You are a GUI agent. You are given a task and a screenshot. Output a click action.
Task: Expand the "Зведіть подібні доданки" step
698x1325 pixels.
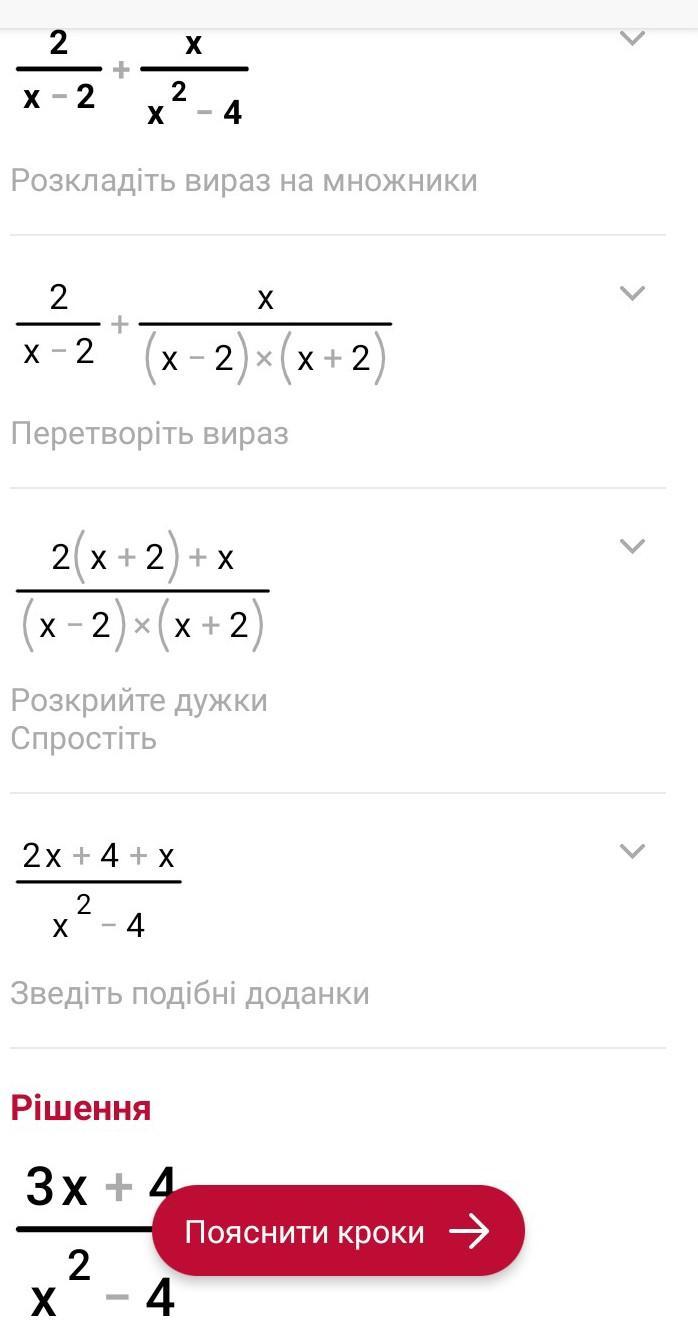pyautogui.click(x=631, y=851)
